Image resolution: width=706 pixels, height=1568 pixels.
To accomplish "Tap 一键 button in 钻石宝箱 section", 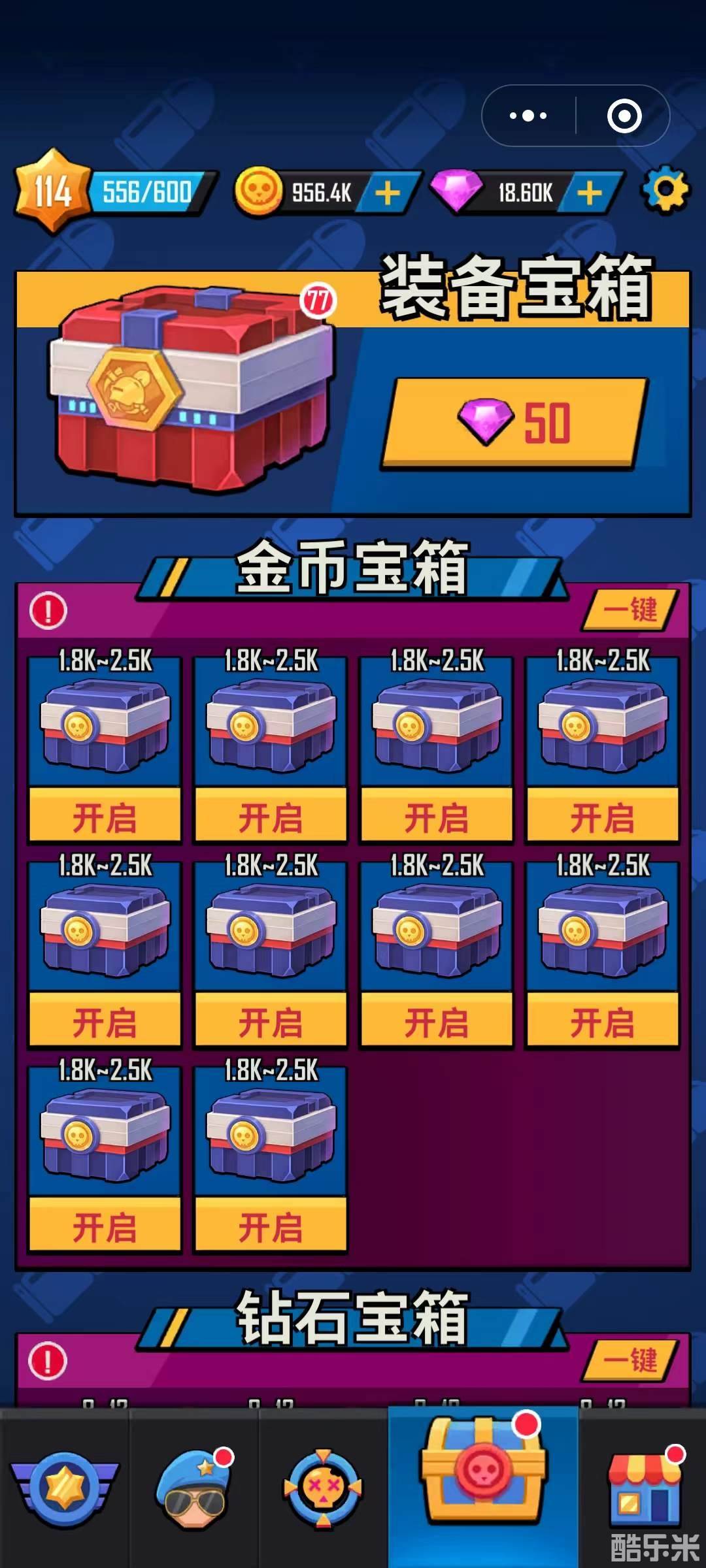I will tap(630, 1361).
